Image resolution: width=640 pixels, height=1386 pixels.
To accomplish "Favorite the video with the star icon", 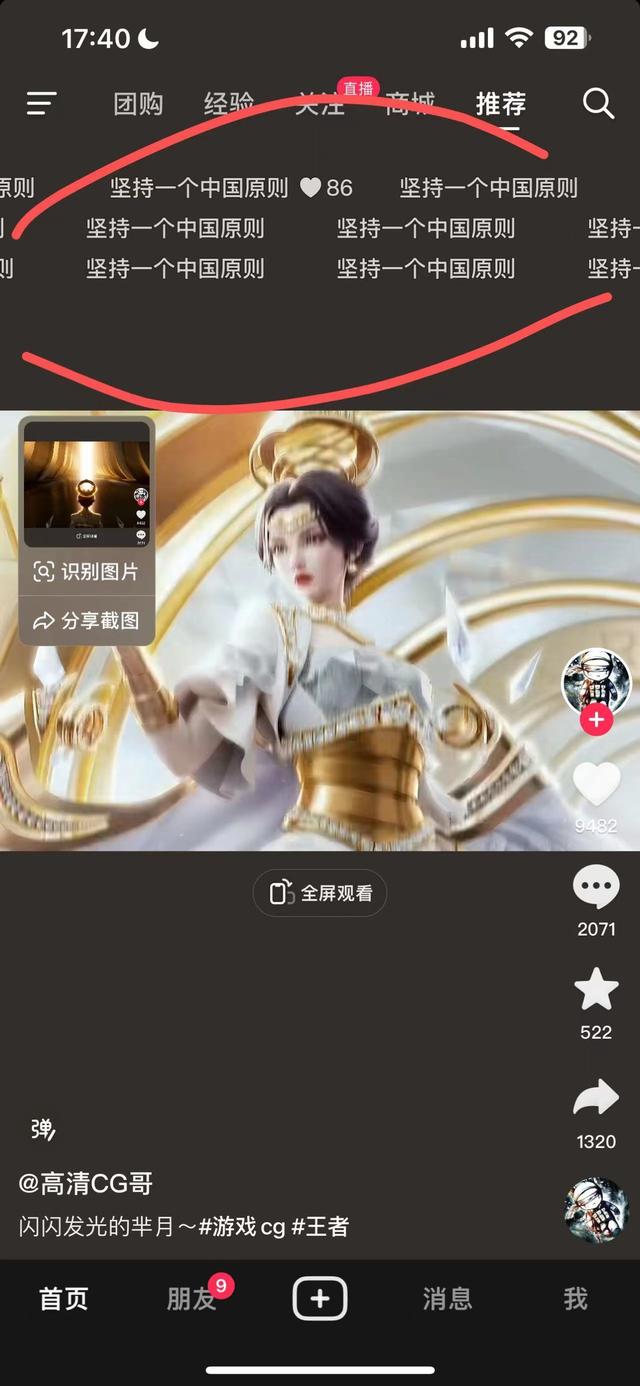I will 596,990.
